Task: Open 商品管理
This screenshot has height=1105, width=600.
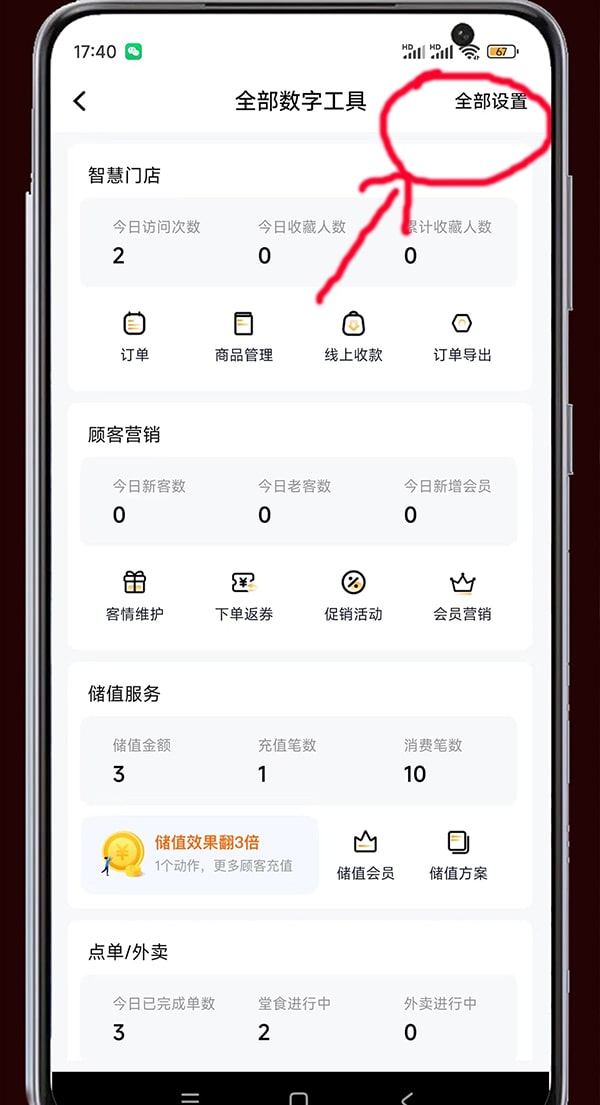Action: 243,338
